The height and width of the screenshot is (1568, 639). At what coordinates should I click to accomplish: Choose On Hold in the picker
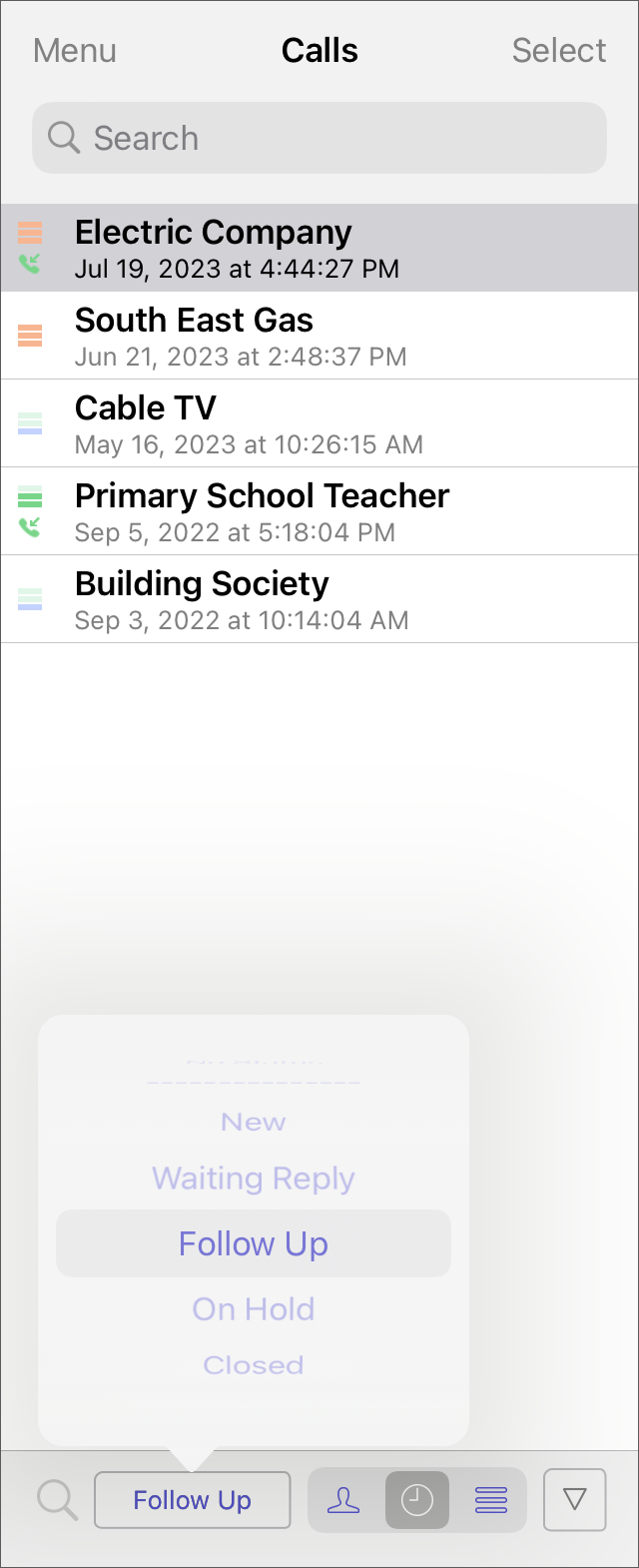pyautogui.click(x=254, y=1309)
